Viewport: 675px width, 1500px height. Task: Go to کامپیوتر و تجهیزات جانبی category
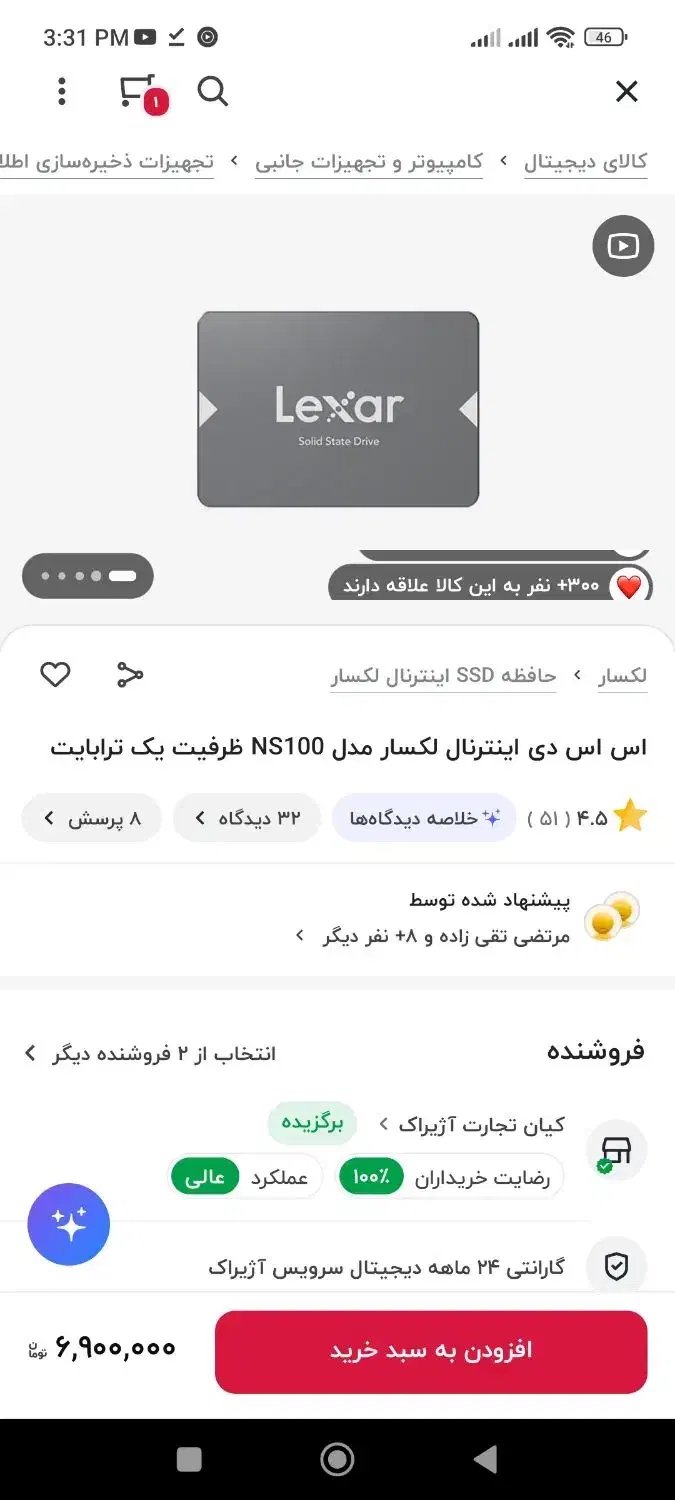click(x=369, y=161)
